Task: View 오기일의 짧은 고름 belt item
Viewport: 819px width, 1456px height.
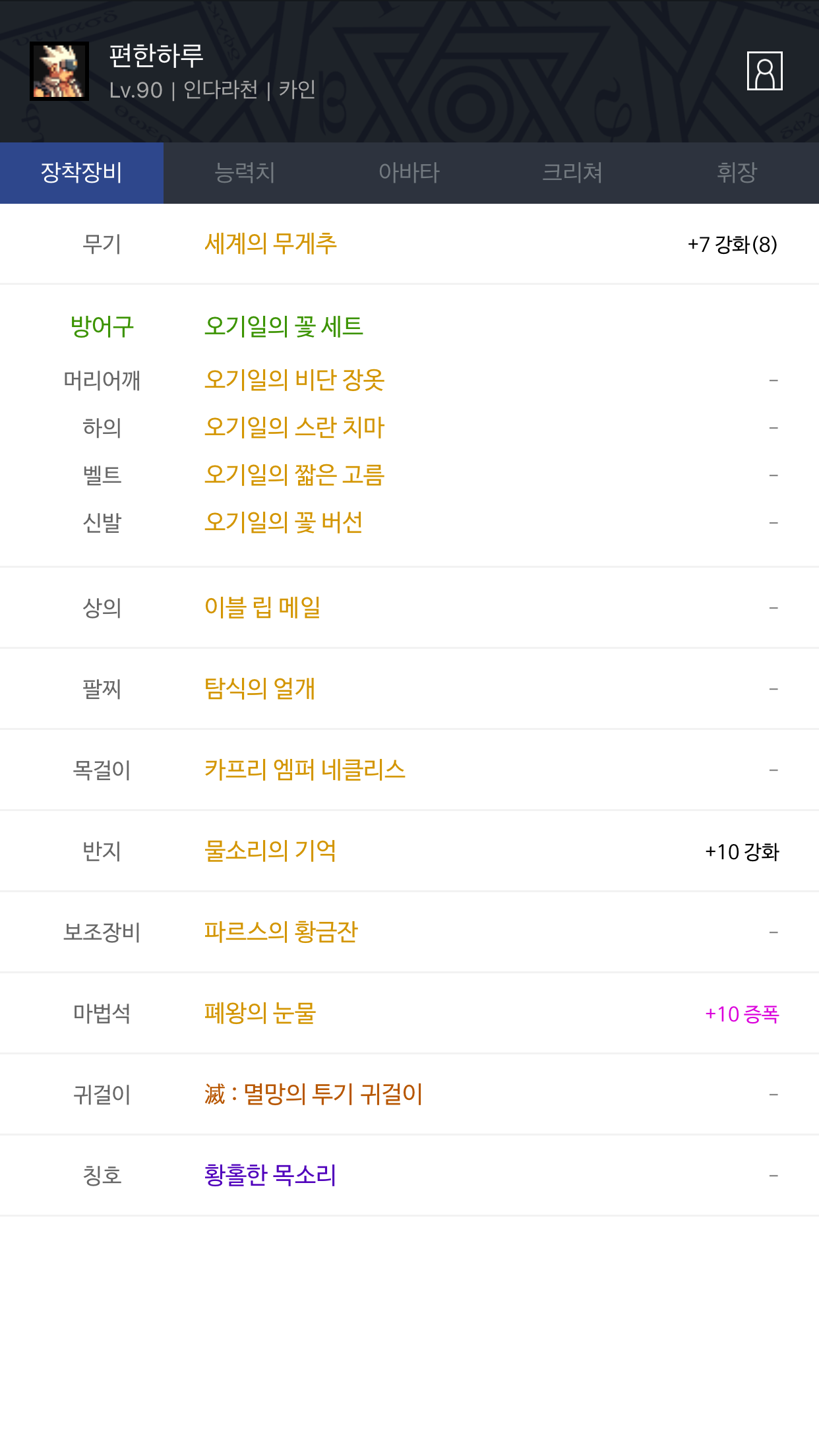Action: coord(294,475)
